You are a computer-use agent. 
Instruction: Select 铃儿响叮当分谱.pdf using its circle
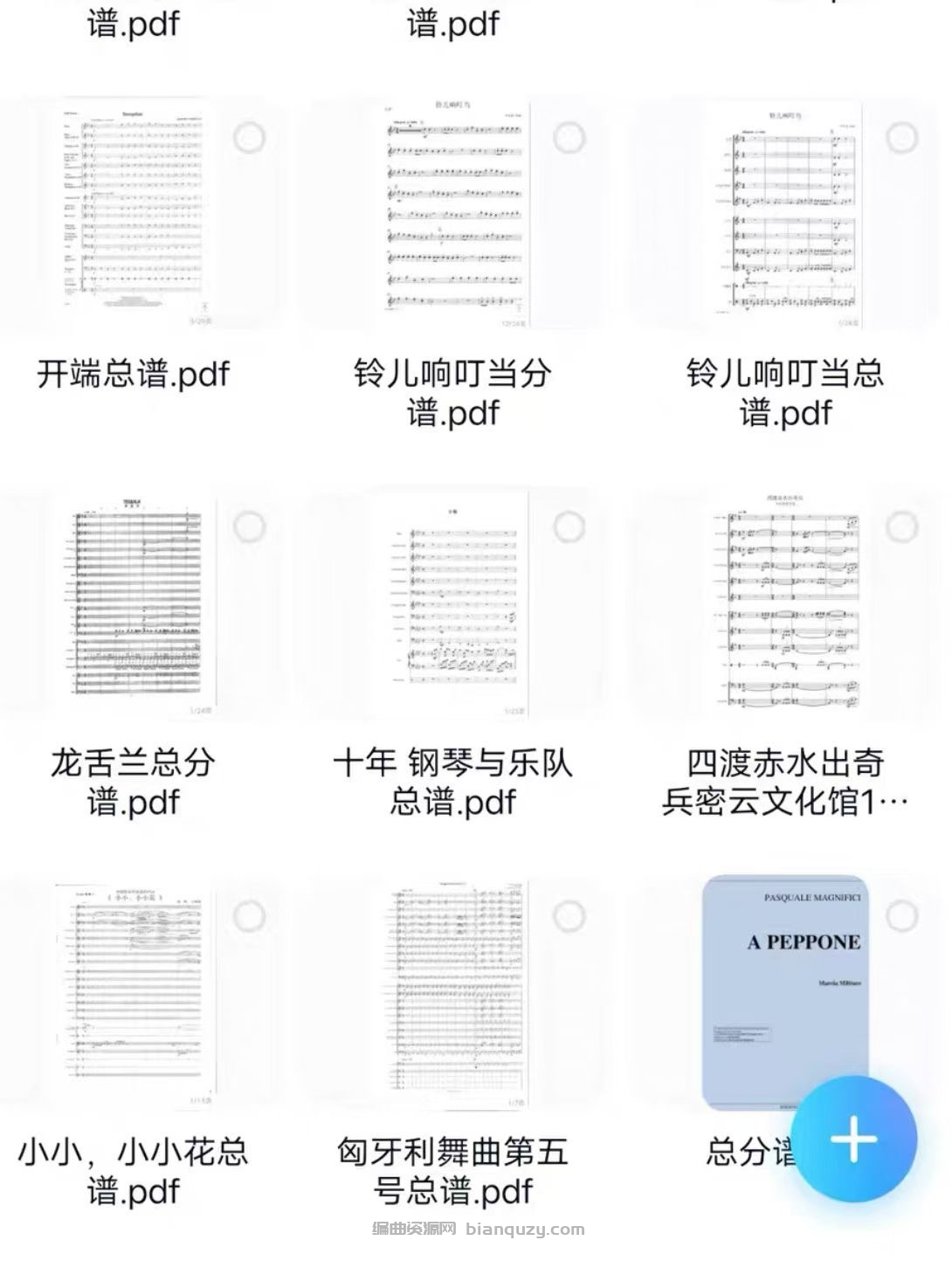coord(569,138)
